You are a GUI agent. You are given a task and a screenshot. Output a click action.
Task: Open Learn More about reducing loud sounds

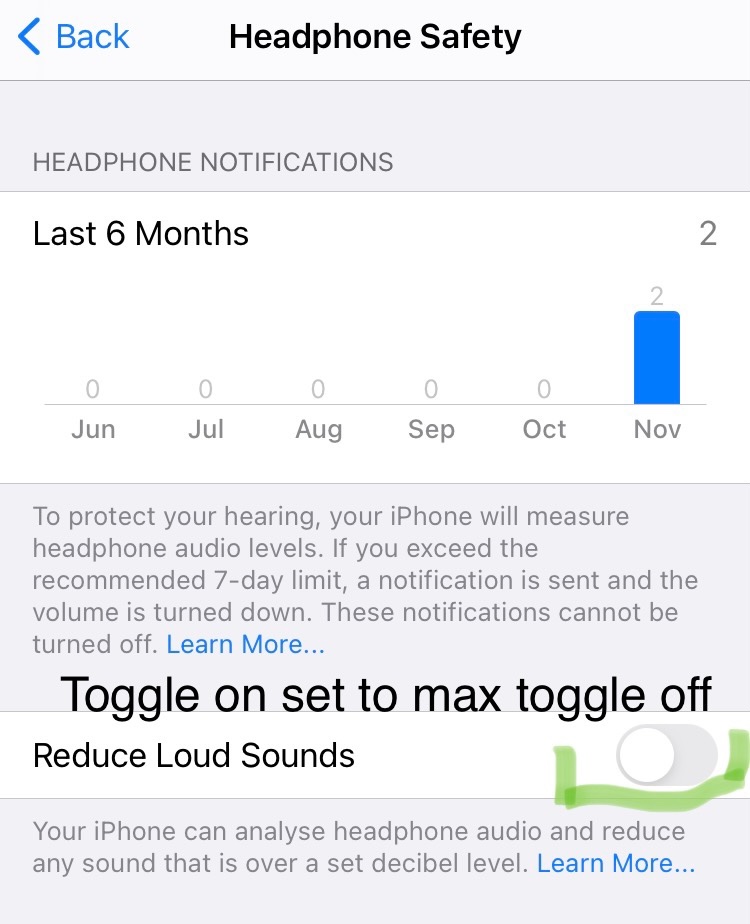point(615,863)
